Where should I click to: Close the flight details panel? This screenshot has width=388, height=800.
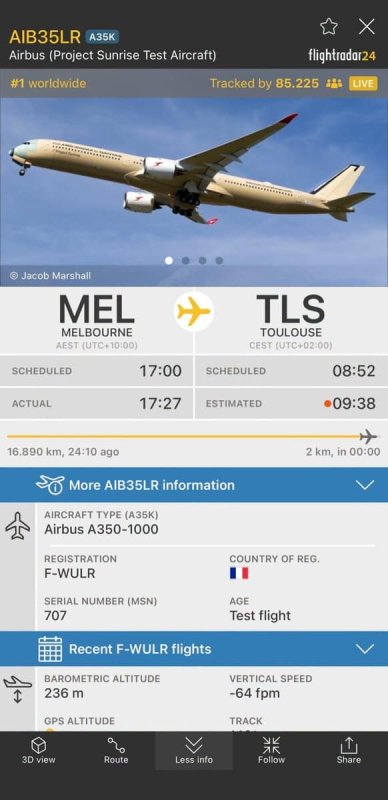click(367, 27)
